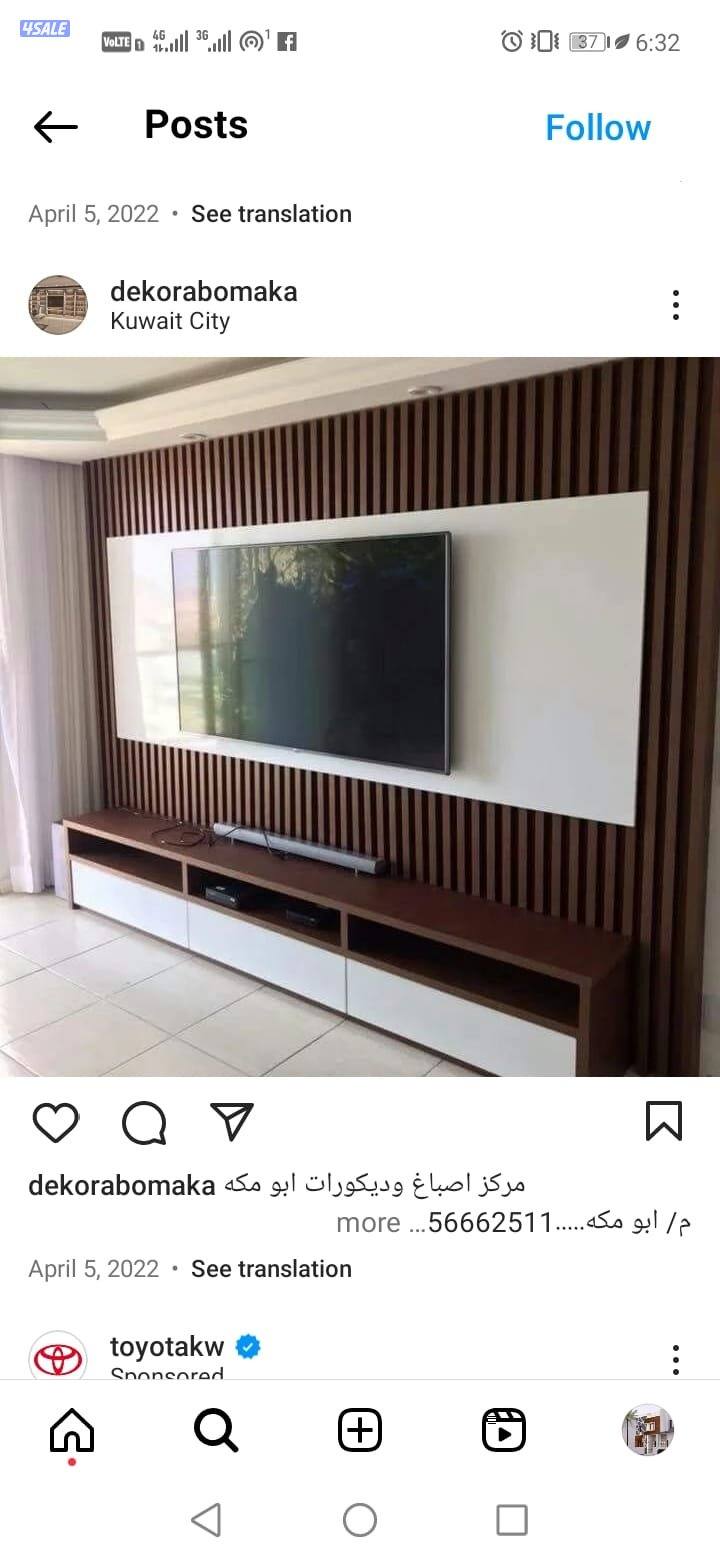
Task: Switch to the Home tab
Action: [72, 1431]
